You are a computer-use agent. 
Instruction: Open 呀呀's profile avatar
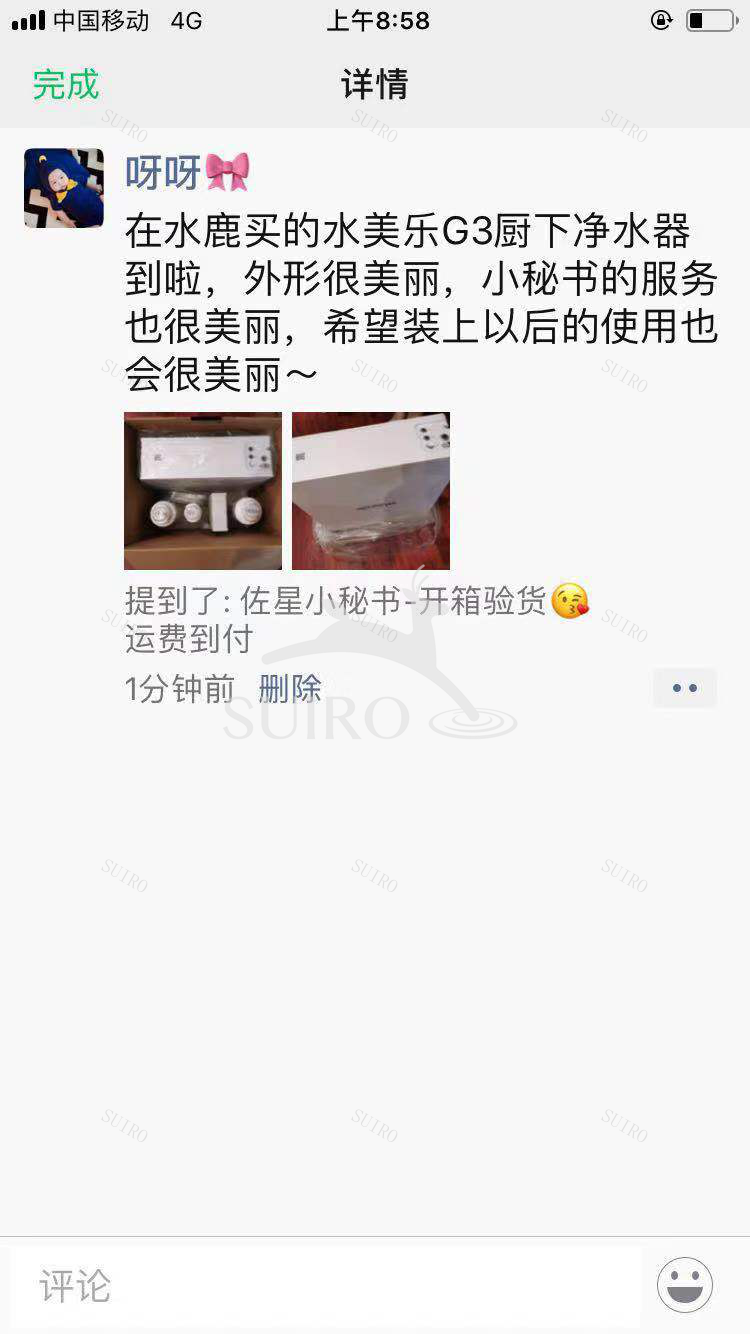click(x=64, y=188)
